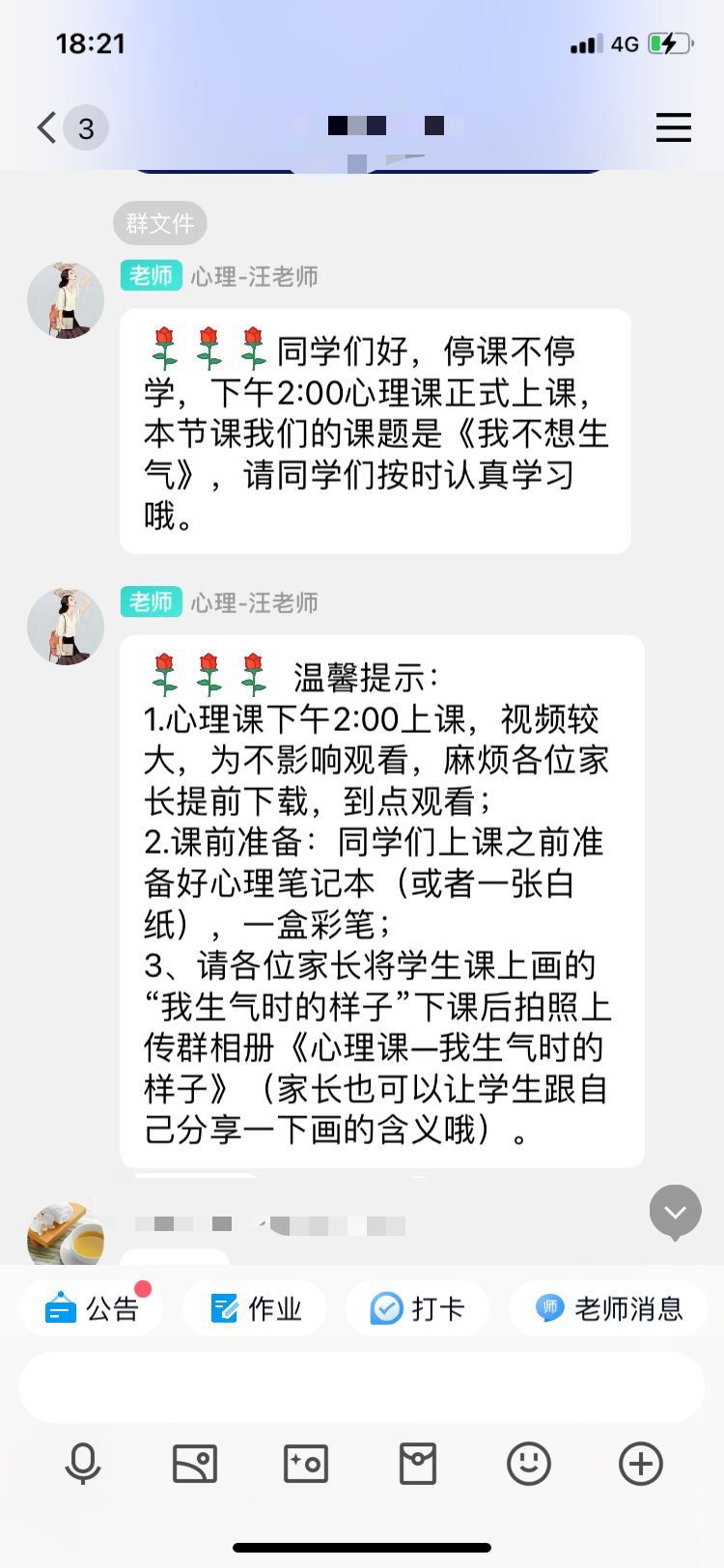Open the camera icon in the toolbar
The width and height of the screenshot is (724, 1568).
point(306,1464)
